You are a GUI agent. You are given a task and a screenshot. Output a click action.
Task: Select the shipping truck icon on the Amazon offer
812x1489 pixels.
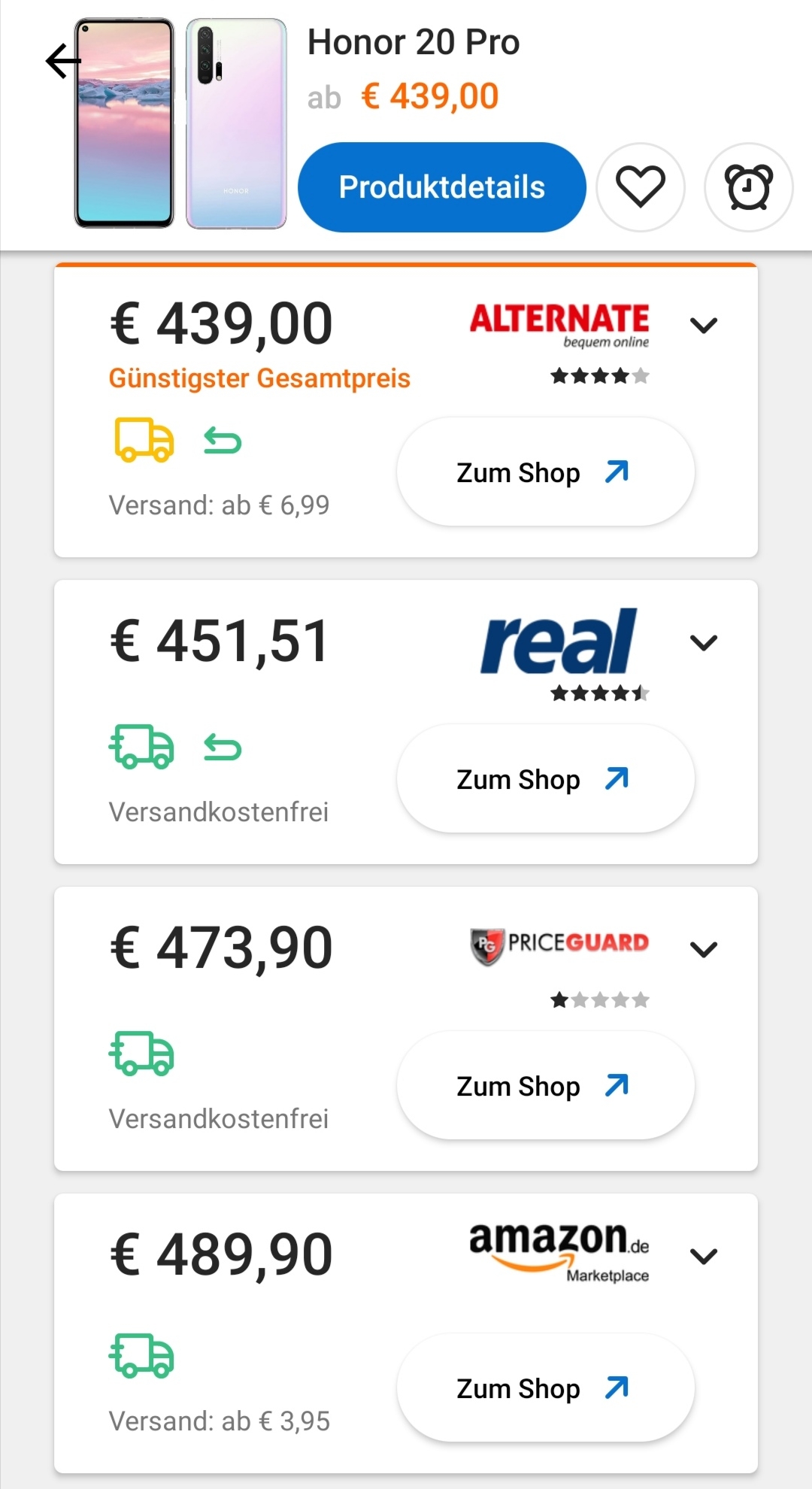pos(143,1357)
